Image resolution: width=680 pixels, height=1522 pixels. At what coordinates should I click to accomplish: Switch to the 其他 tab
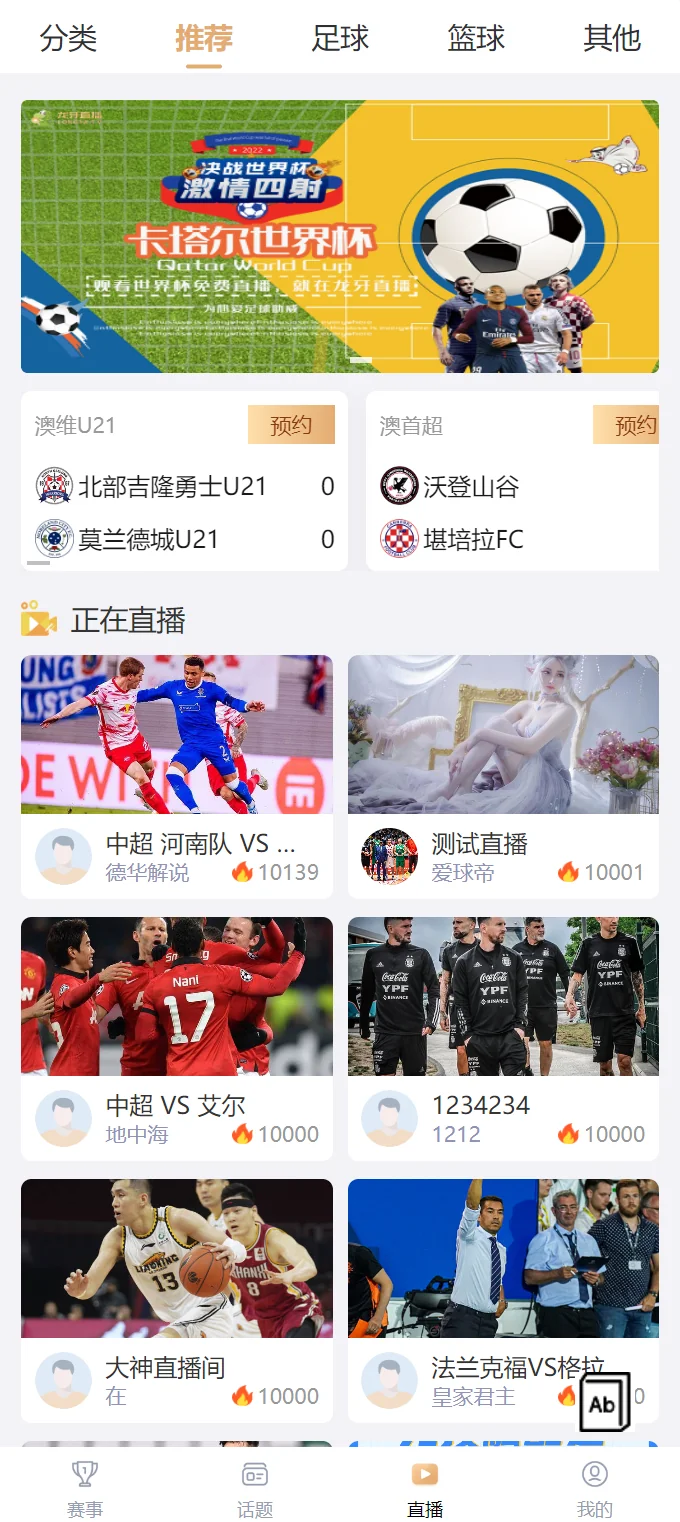tap(611, 38)
